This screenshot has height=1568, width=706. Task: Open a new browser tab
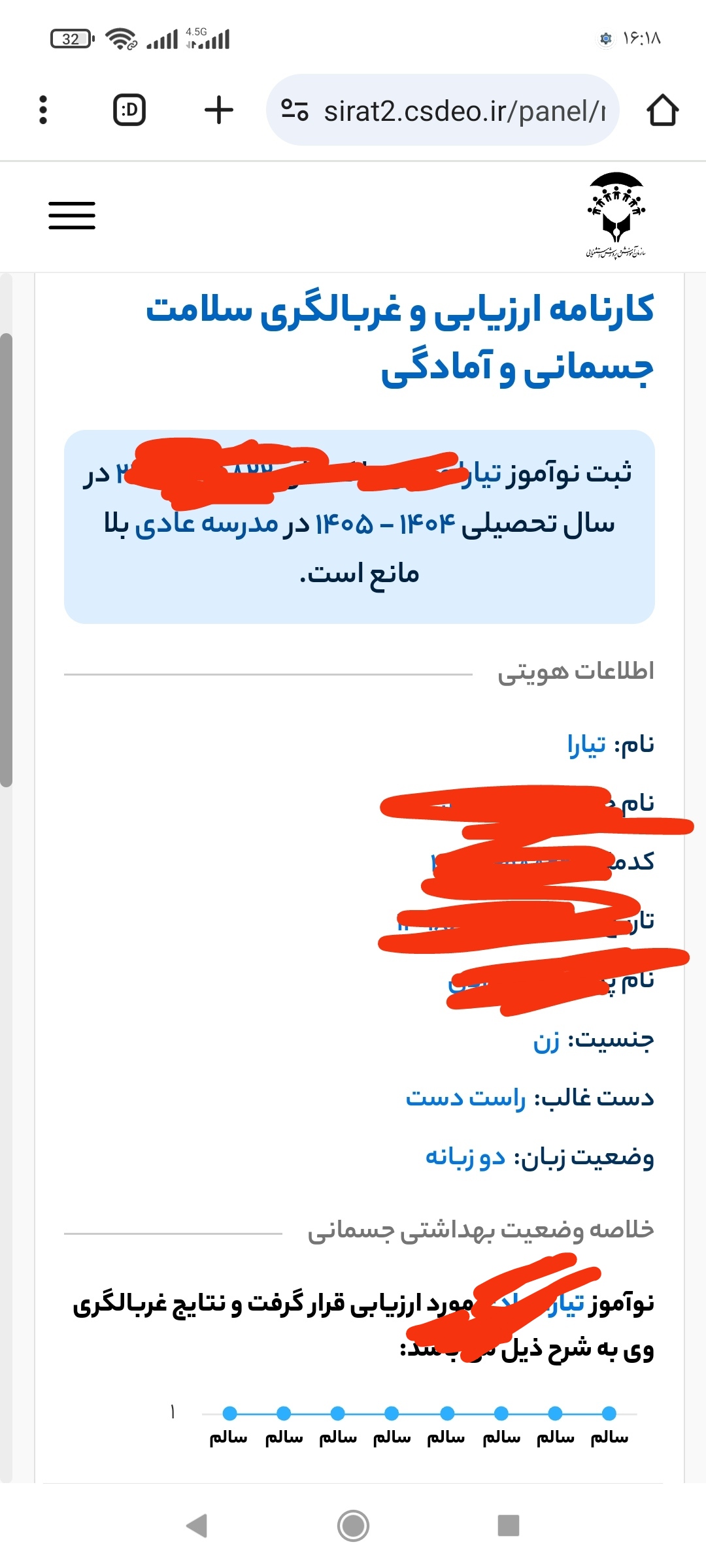(x=219, y=110)
